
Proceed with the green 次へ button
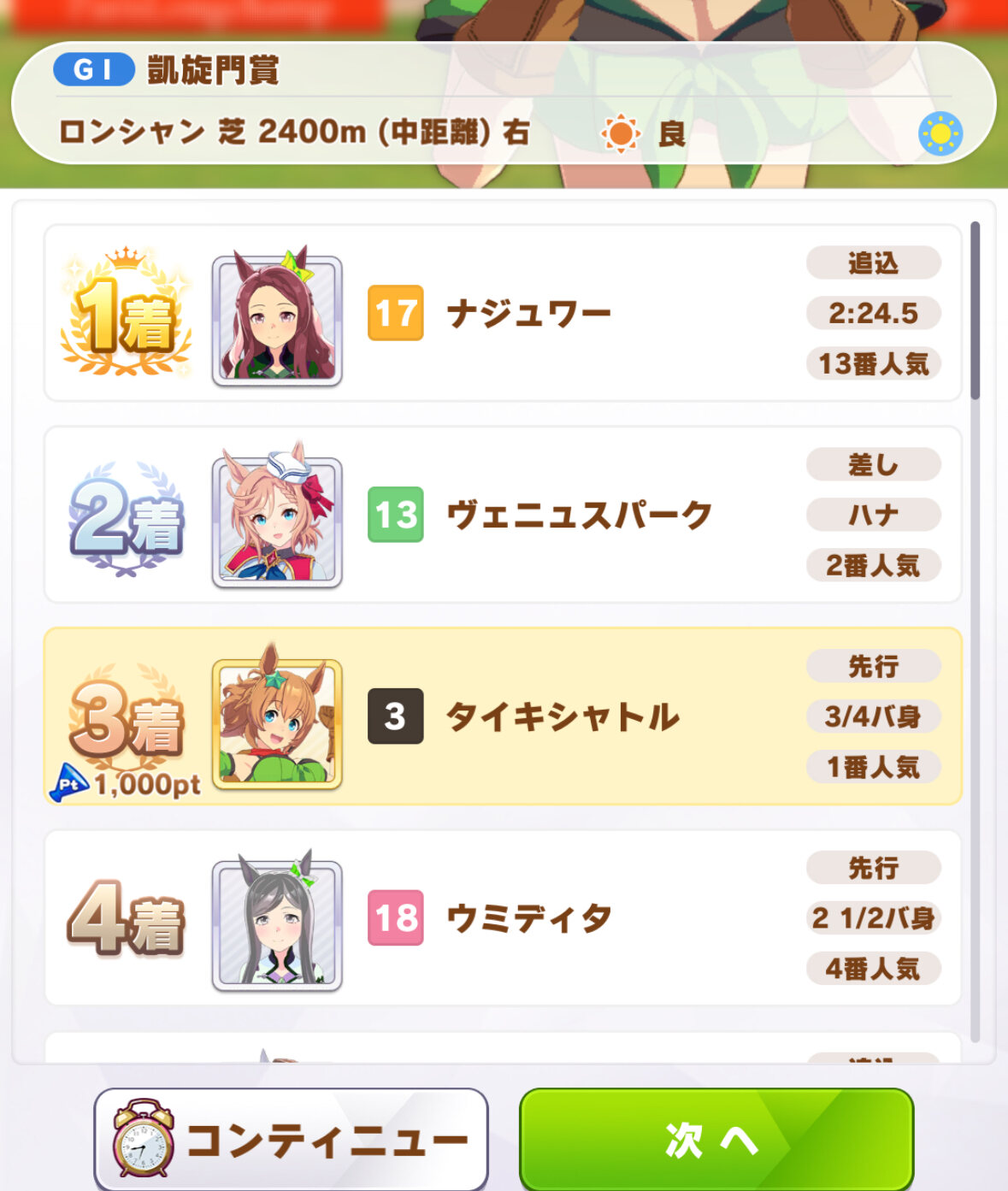point(716,1139)
